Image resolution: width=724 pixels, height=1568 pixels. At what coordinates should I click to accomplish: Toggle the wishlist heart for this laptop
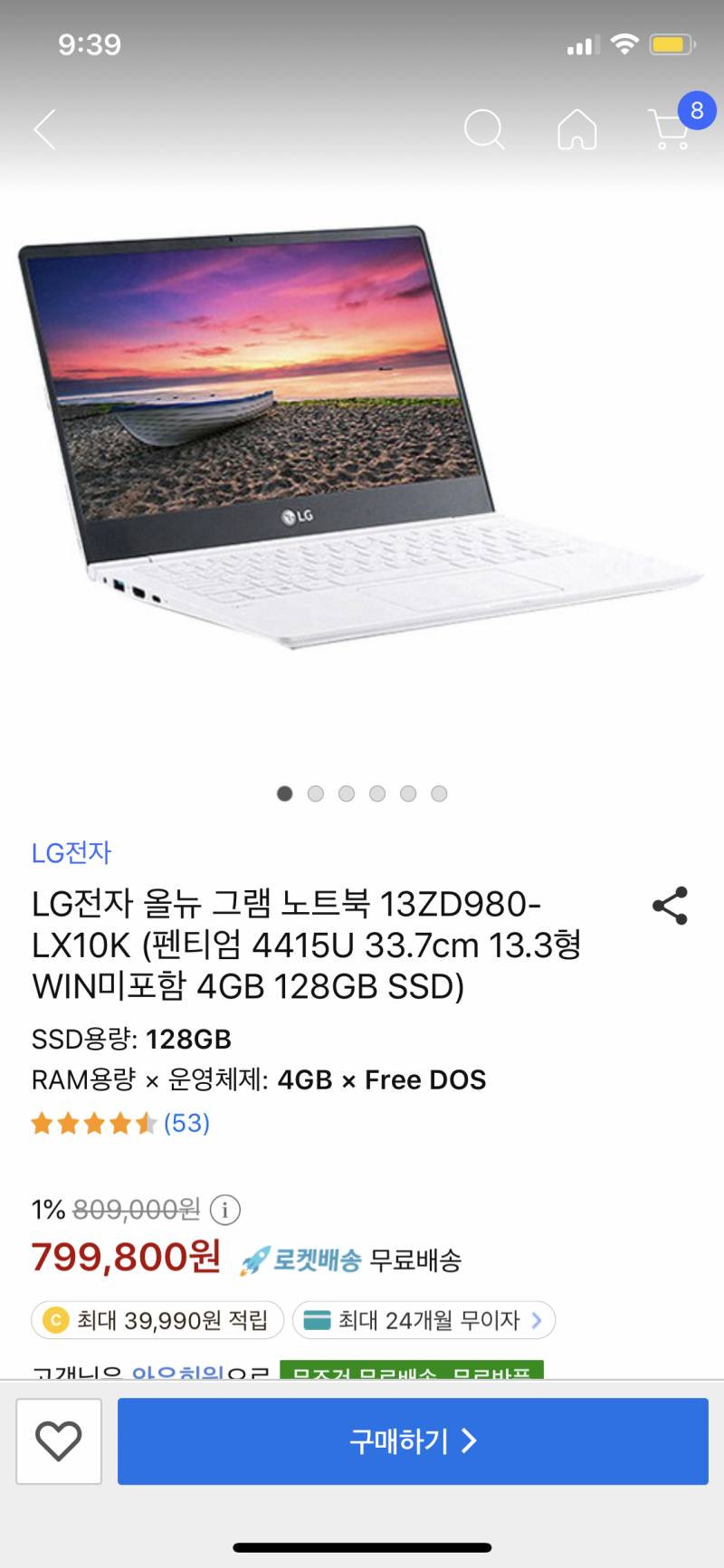click(x=58, y=1440)
